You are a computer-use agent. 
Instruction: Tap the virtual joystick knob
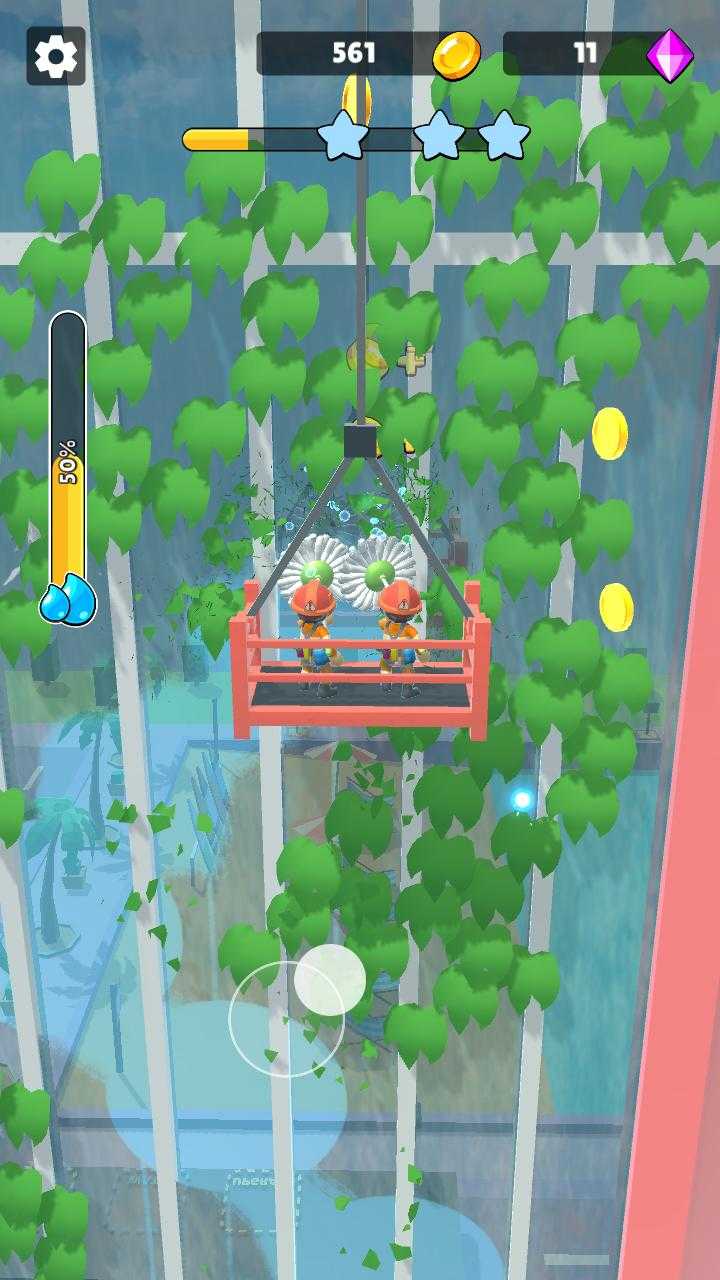329,979
